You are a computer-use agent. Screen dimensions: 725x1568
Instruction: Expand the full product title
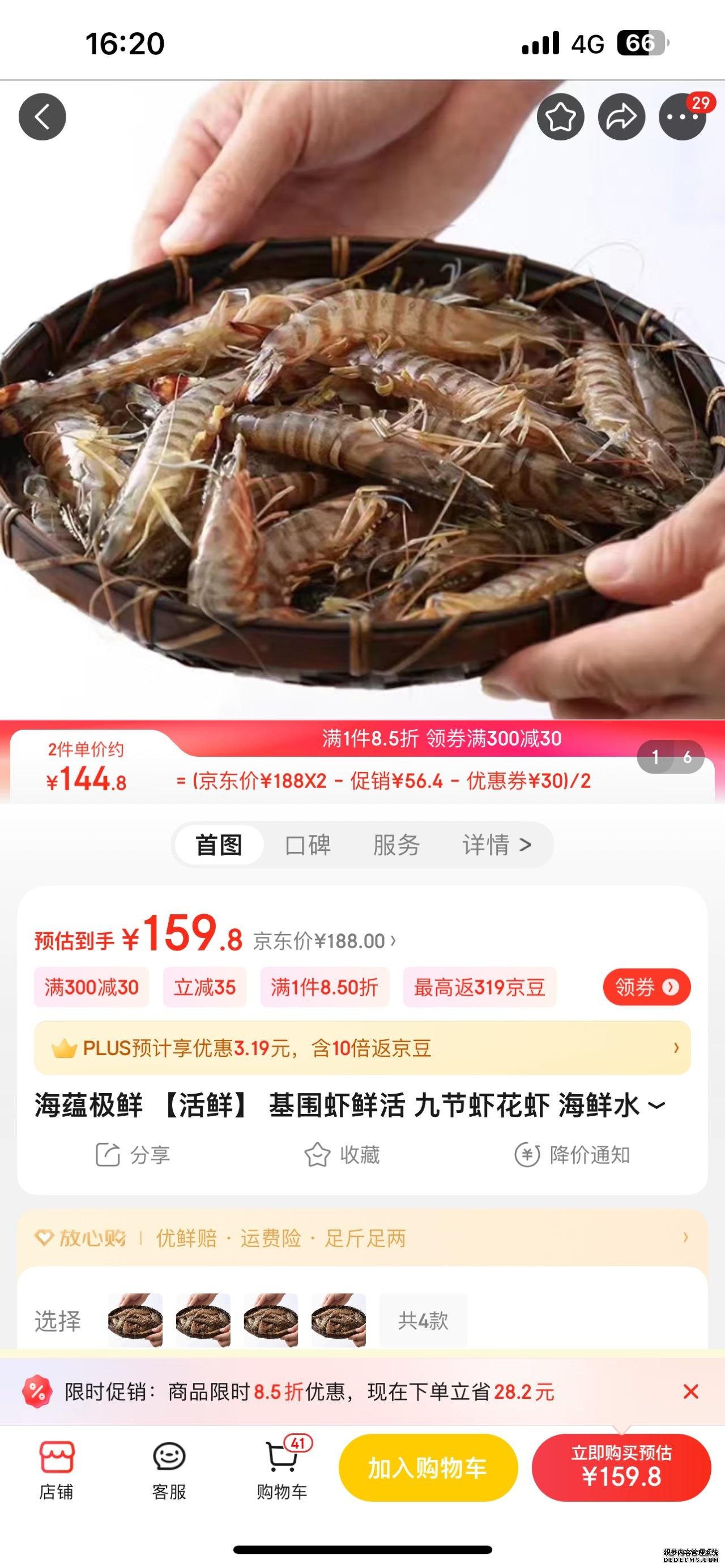(656, 1106)
